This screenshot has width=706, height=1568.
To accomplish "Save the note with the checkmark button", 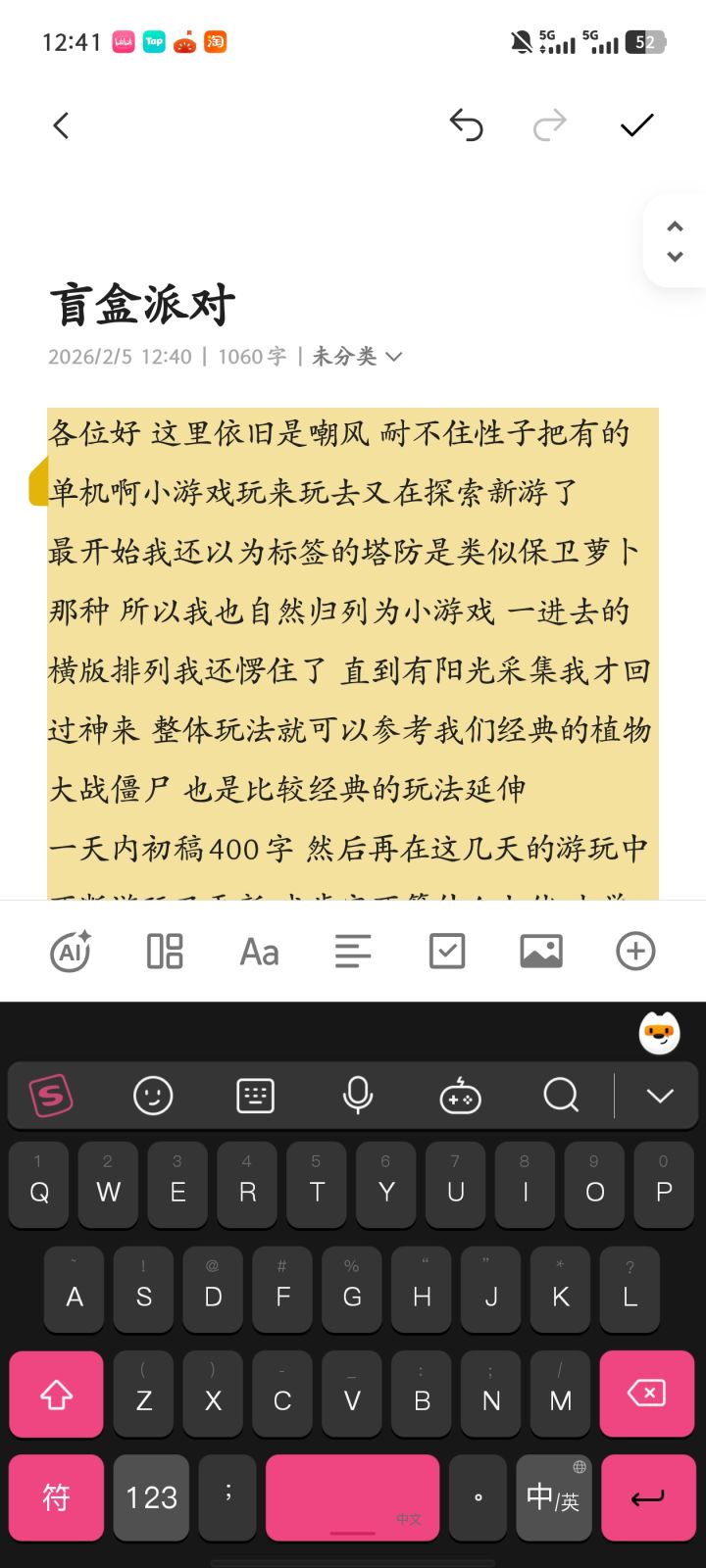I will click(x=637, y=125).
